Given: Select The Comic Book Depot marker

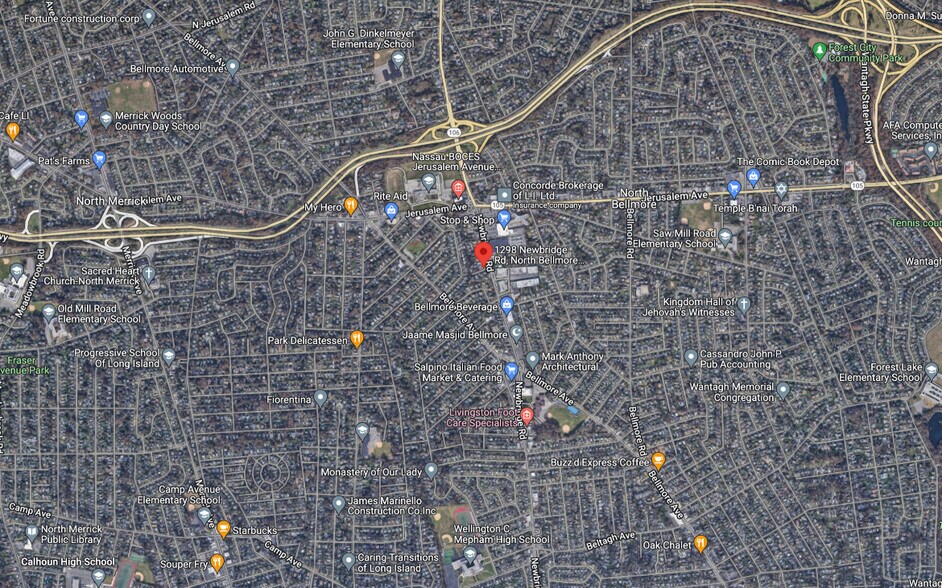Looking at the screenshot, I should (754, 177).
